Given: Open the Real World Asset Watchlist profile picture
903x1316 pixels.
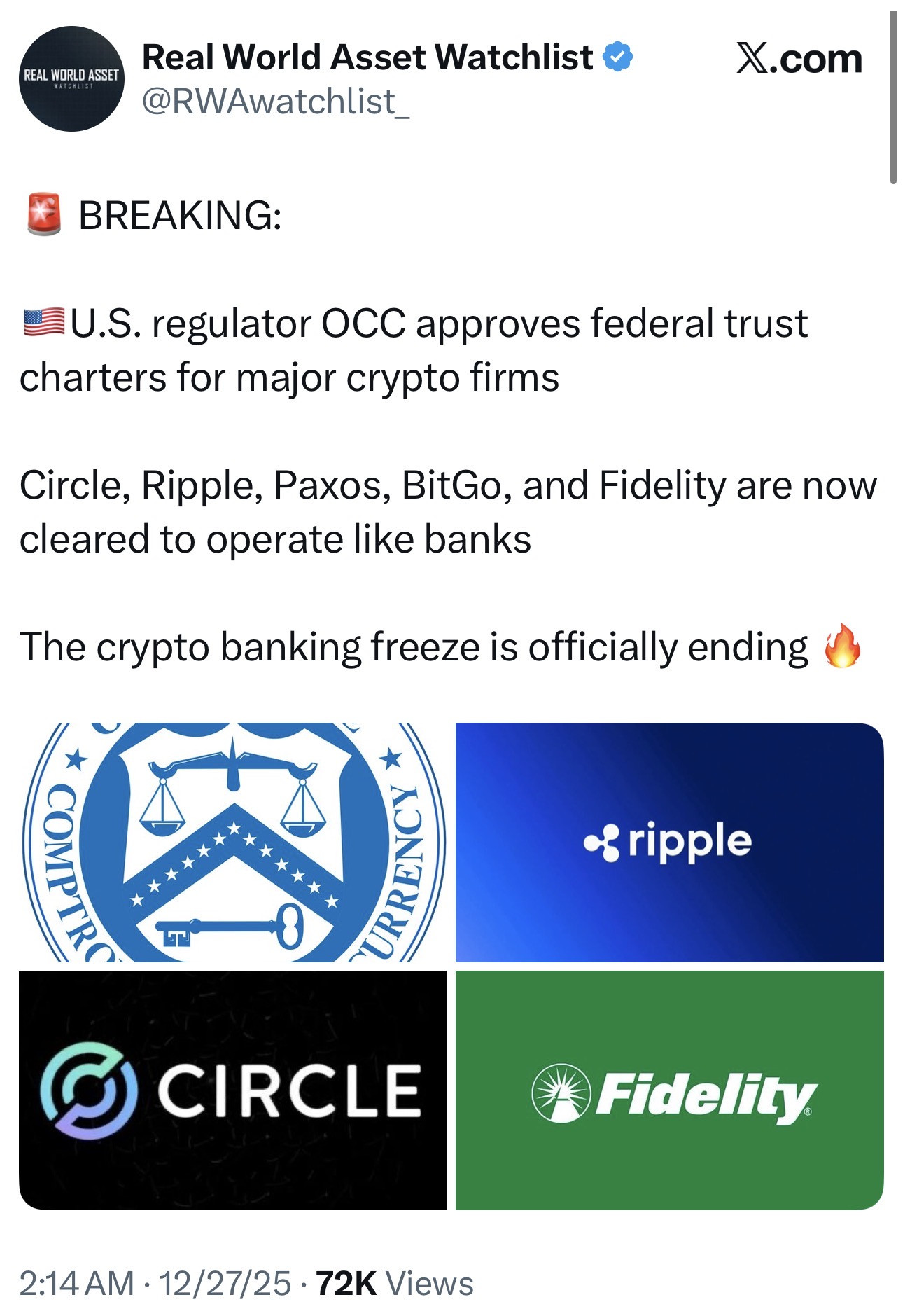Looking at the screenshot, I should coord(71,78).
